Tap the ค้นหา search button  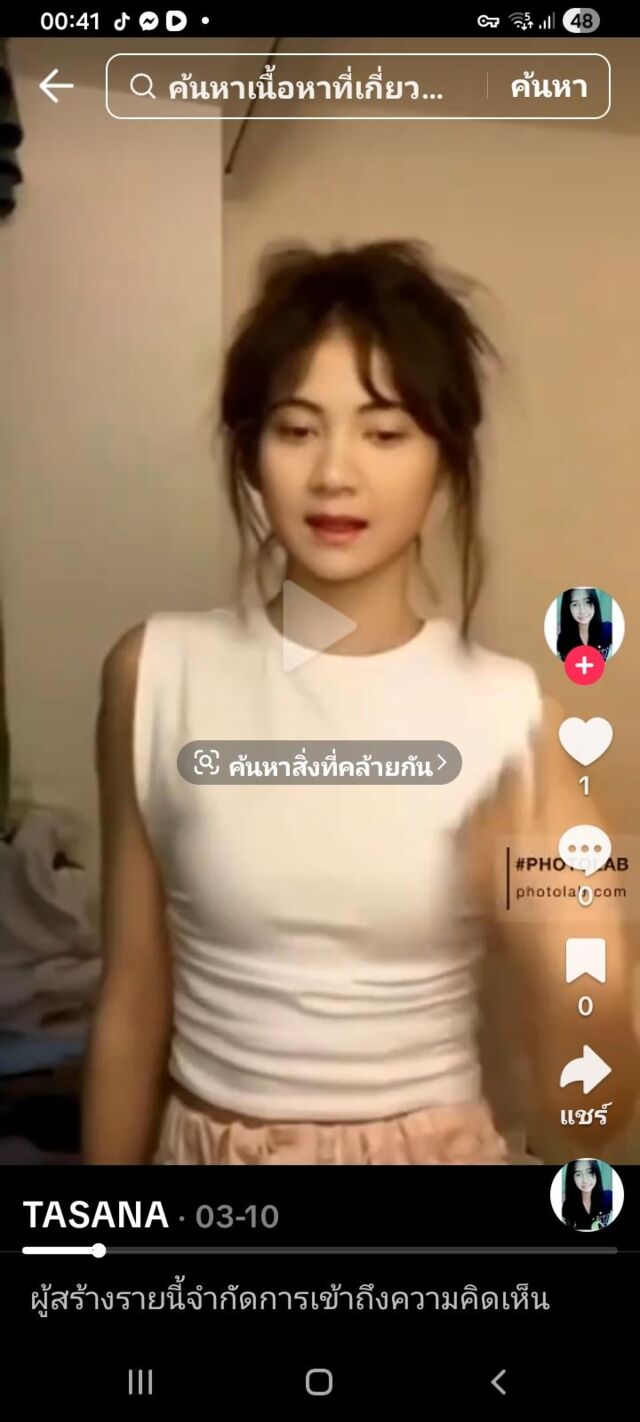tap(548, 87)
